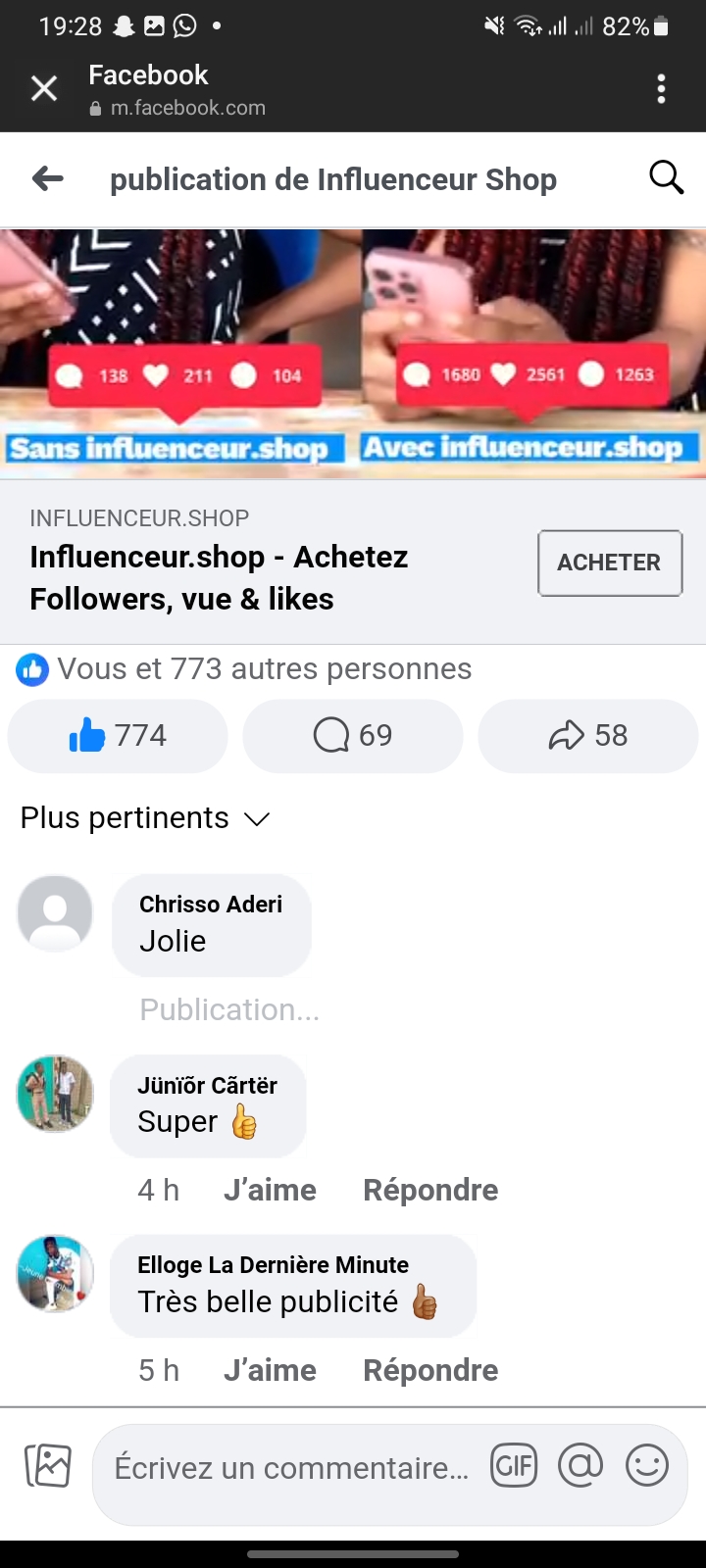706x1568 pixels.
Task: Focus the Écrivez un commentaire field
Action: tap(290, 1468)
